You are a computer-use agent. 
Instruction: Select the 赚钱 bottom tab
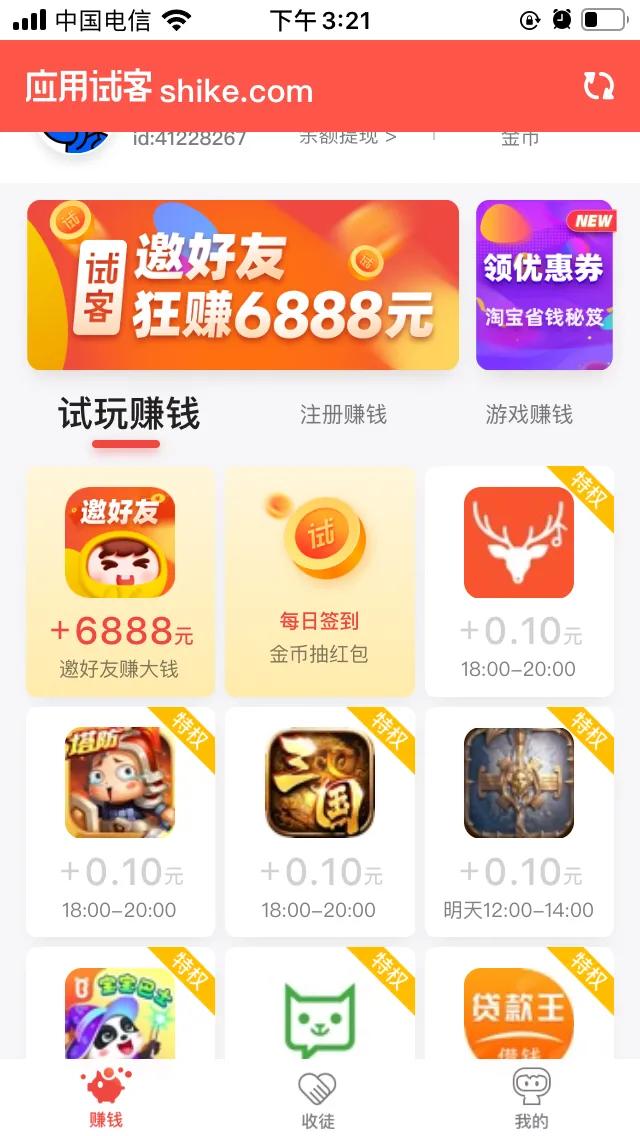(106, 1098)
